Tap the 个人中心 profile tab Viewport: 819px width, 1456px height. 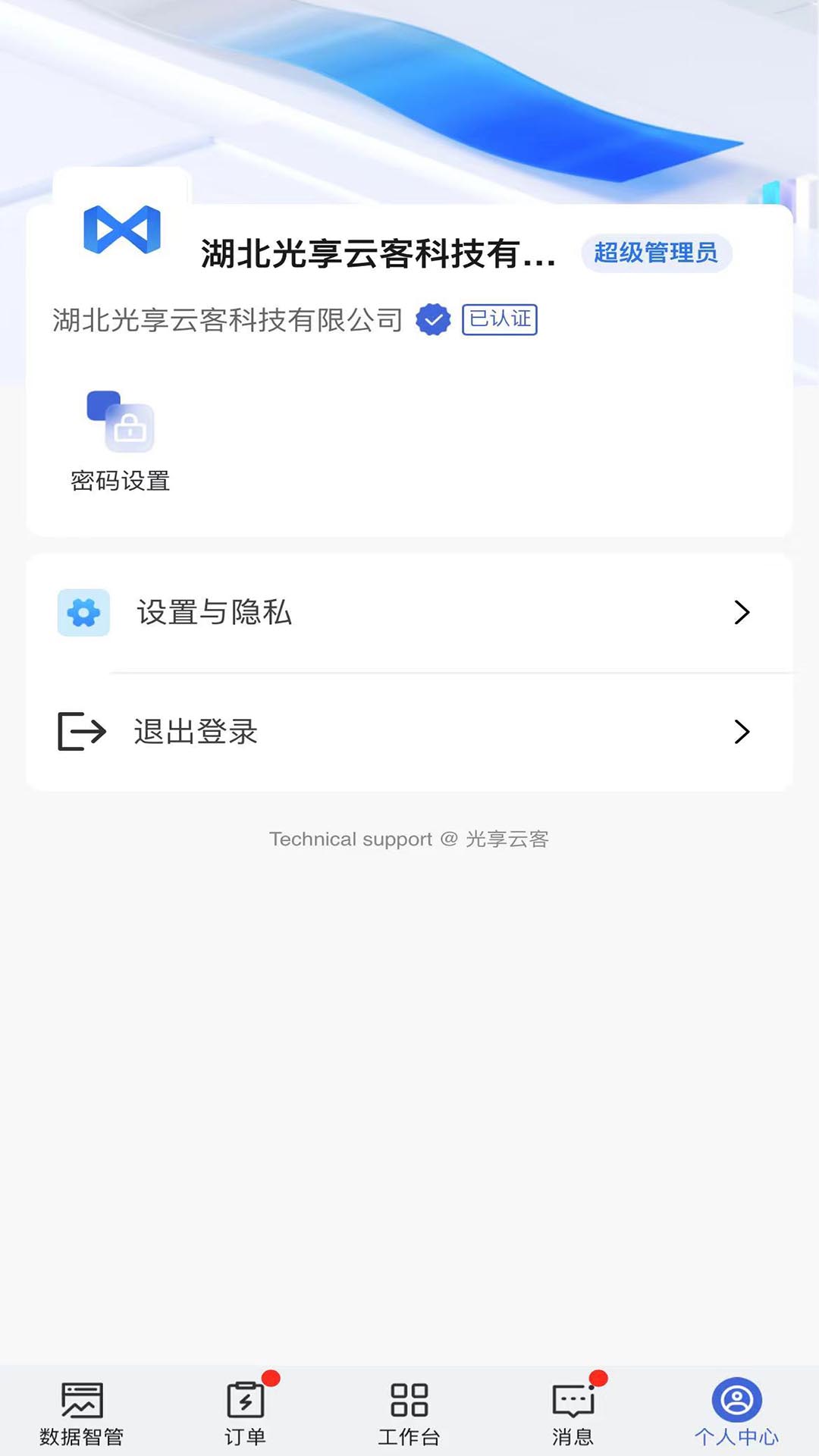click(736, 1412)
